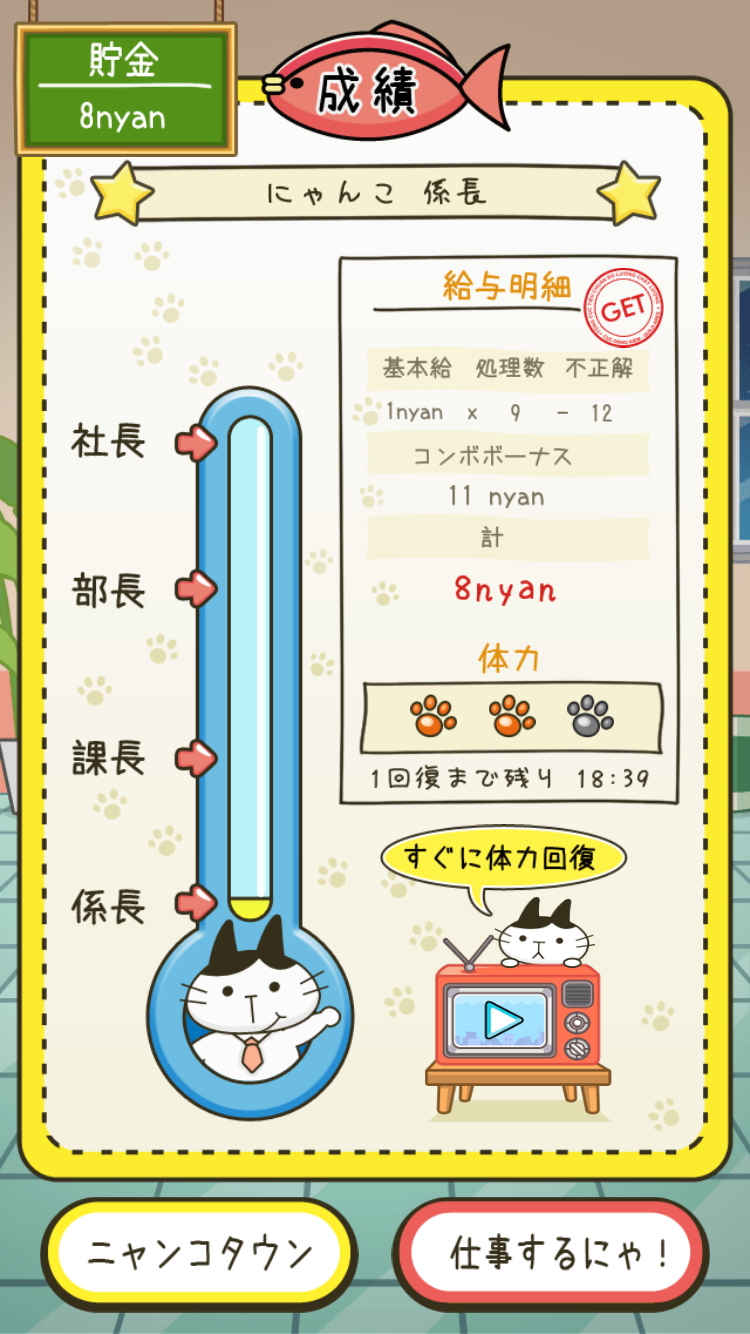Open ニャンコタウン (Nyanko Town)
750x1334 pixels.
(199, 1254)
